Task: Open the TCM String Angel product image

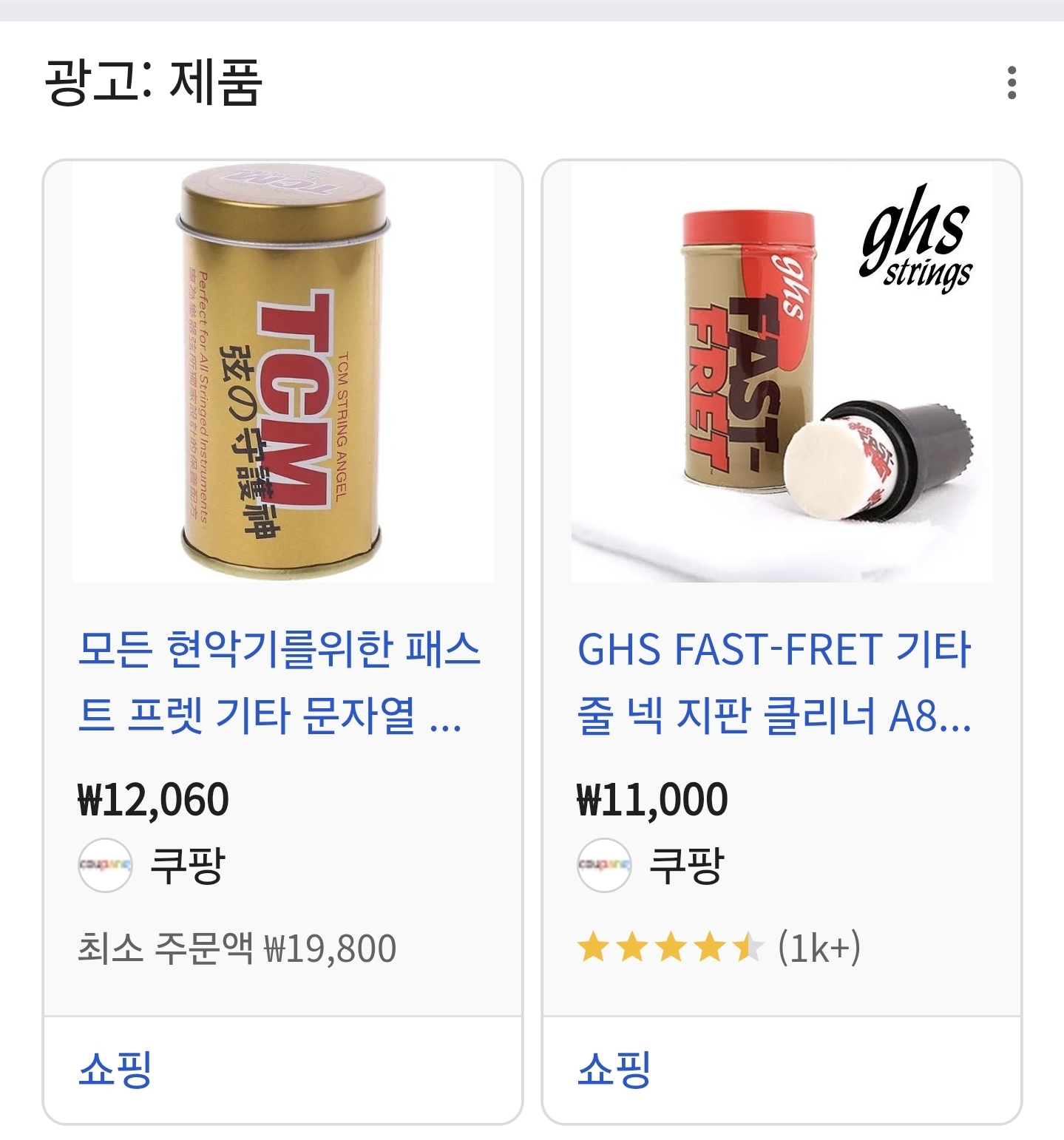Action: tap(283, 372)
